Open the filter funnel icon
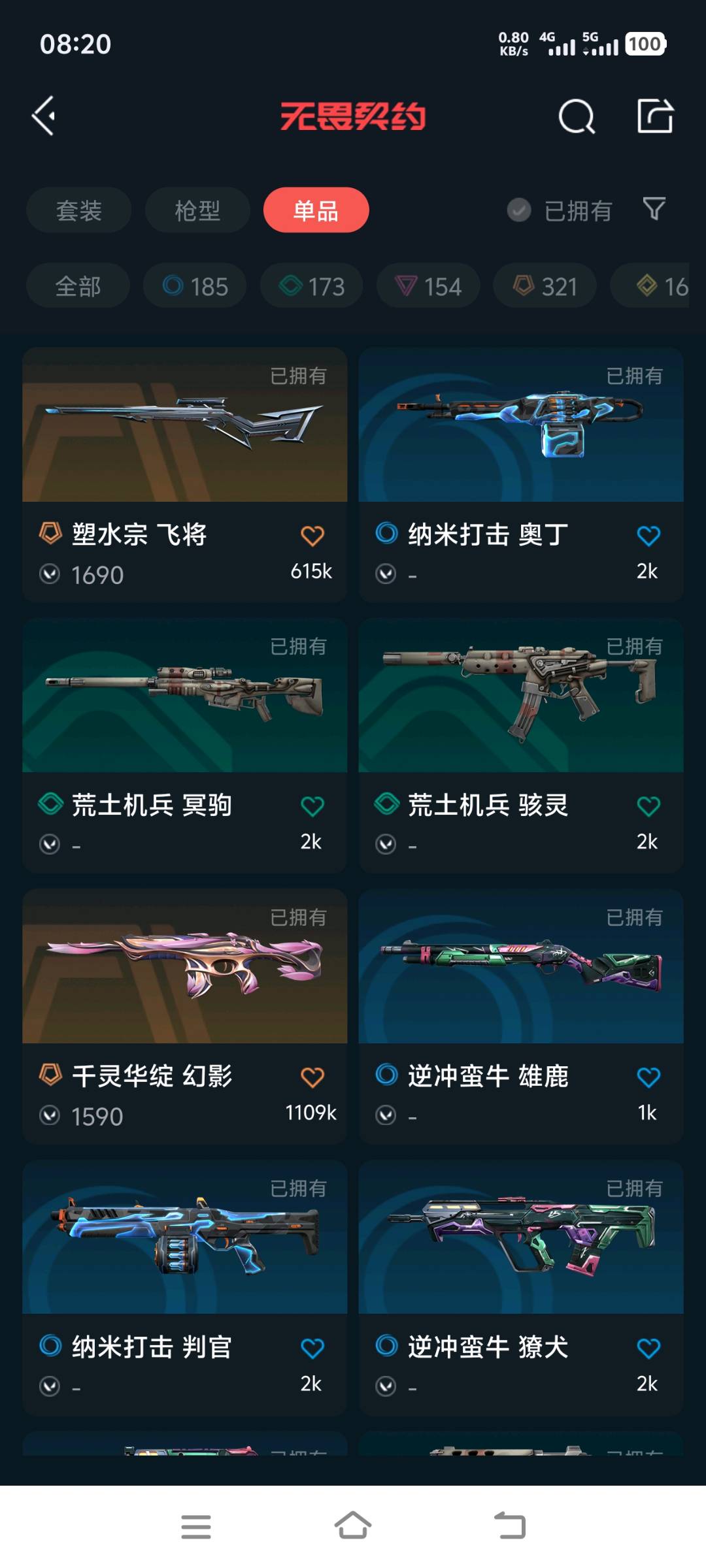This screenshot has width=706, height=1568. click(654, 209)
